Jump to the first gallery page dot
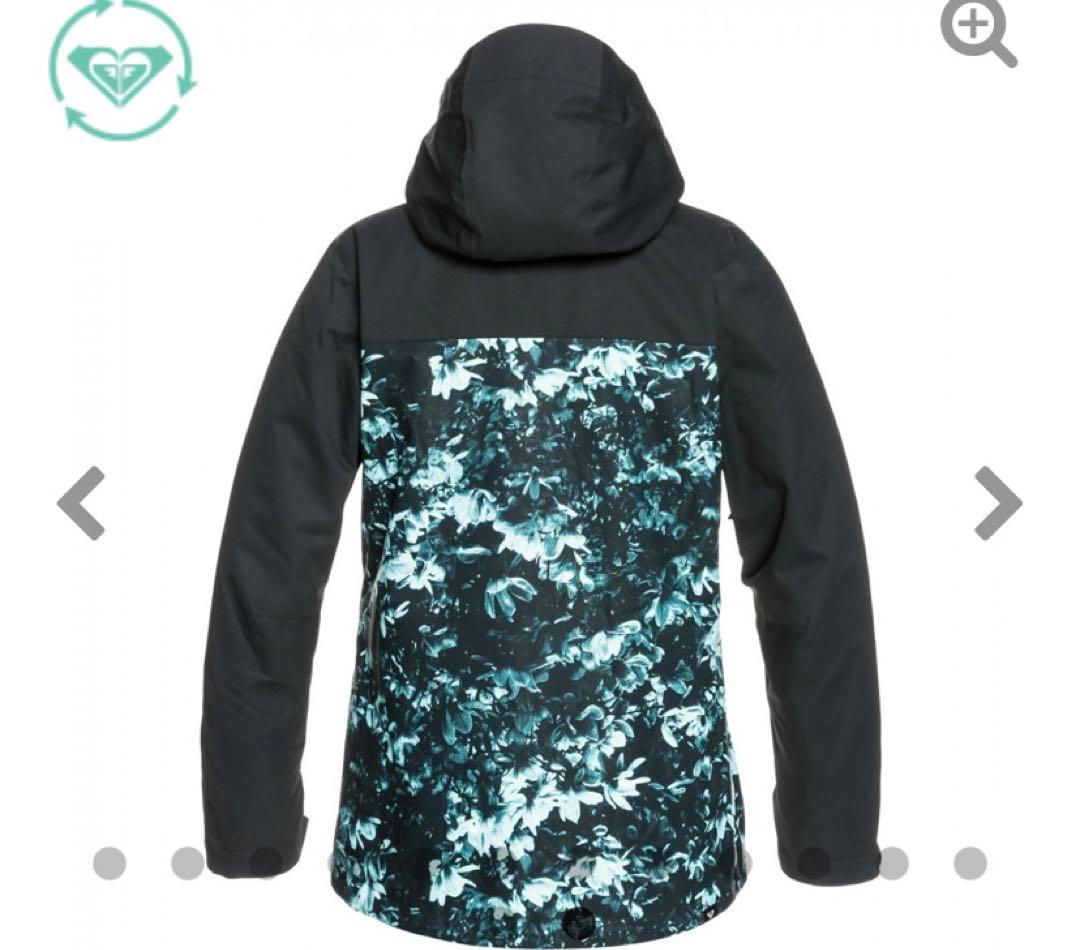The image size is (1080, 950). [110, 862]
